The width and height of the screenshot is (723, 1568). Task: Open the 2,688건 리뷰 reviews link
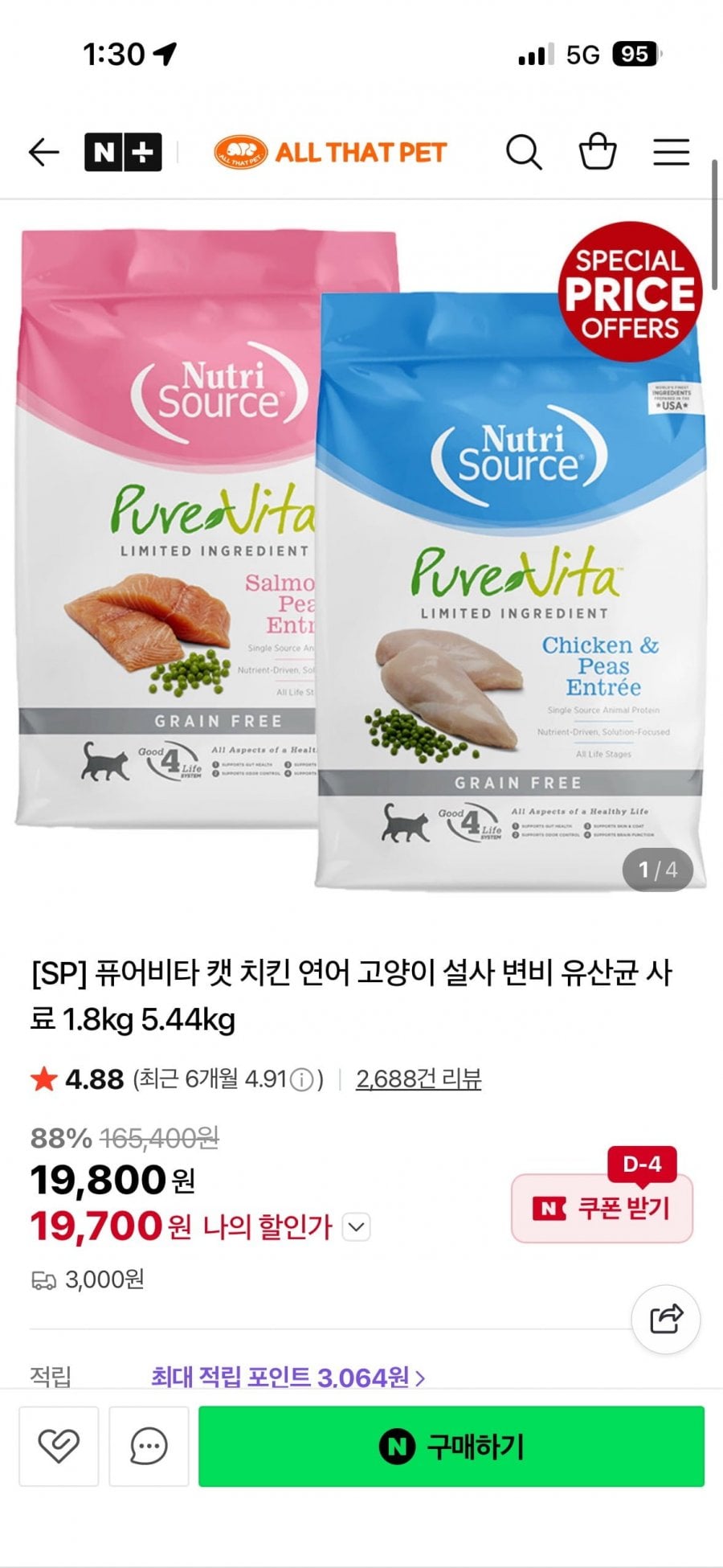click(419, 1079)
